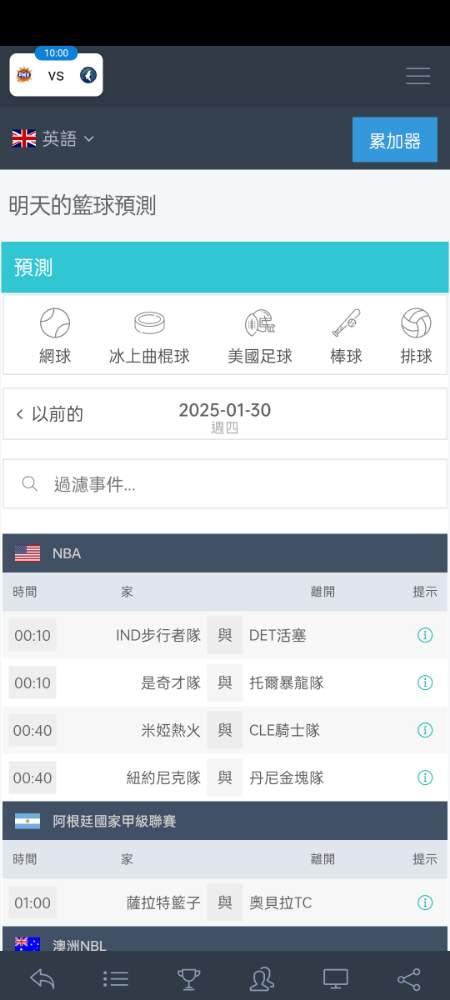Share via the bottom bar share icon

click(409, 978)
